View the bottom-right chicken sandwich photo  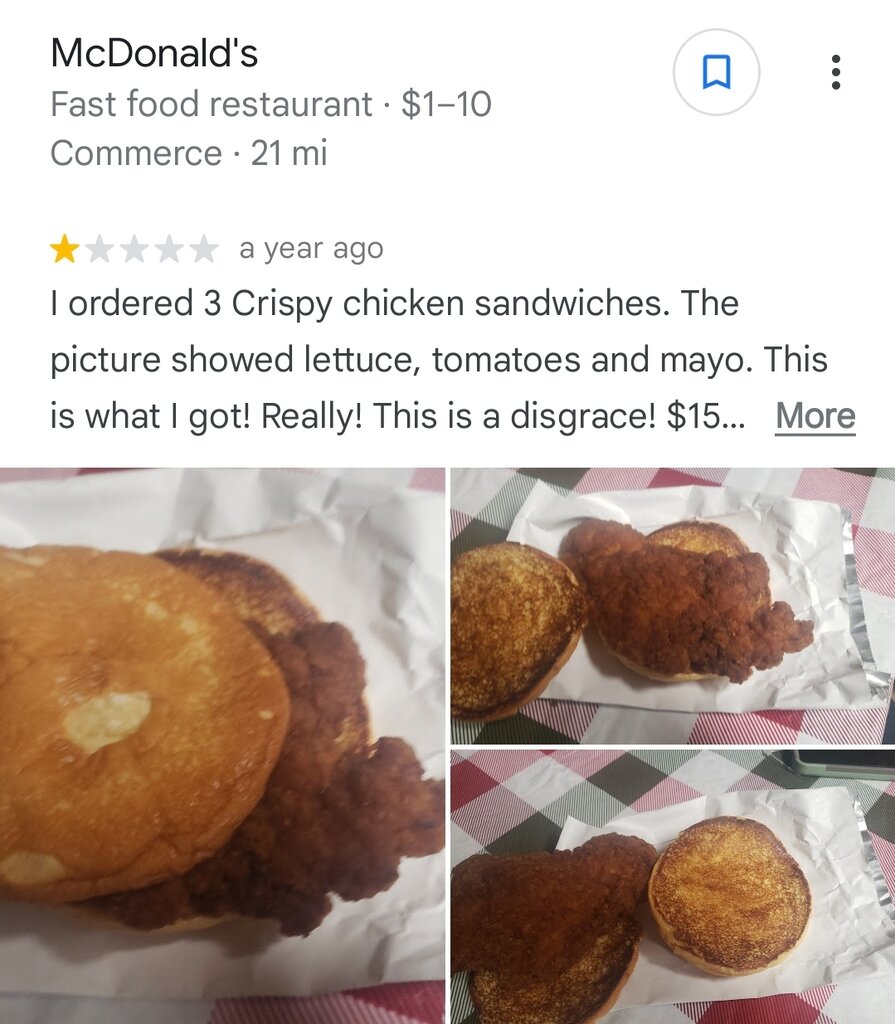pos(672,888)
